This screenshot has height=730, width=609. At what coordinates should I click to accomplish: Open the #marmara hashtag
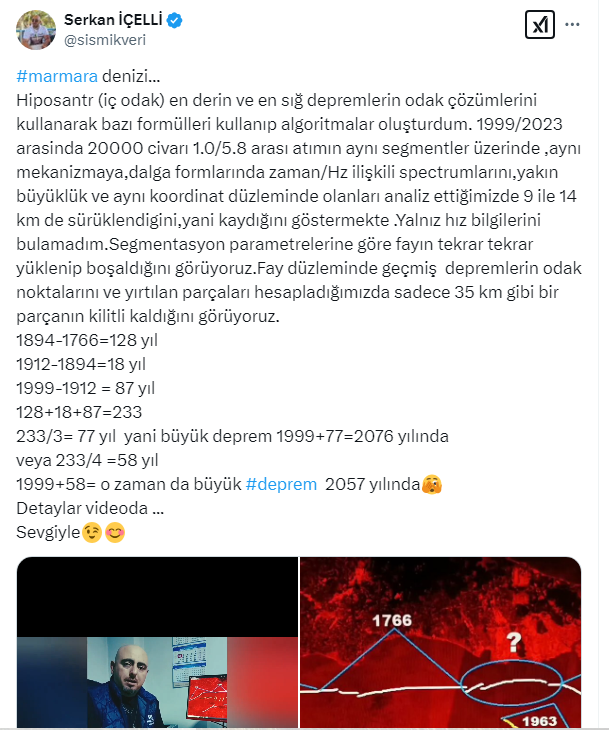pyautogui.click(x=58, y=78)
